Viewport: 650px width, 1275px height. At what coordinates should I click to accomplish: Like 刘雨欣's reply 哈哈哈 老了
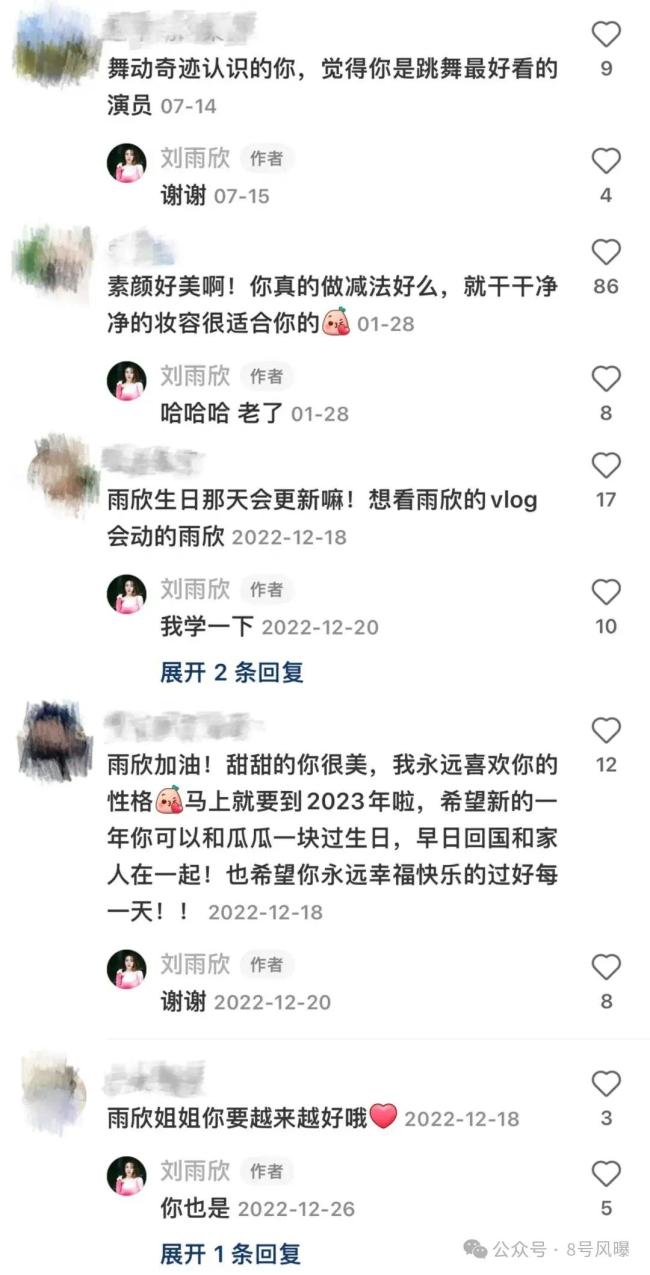click(606, 379)
